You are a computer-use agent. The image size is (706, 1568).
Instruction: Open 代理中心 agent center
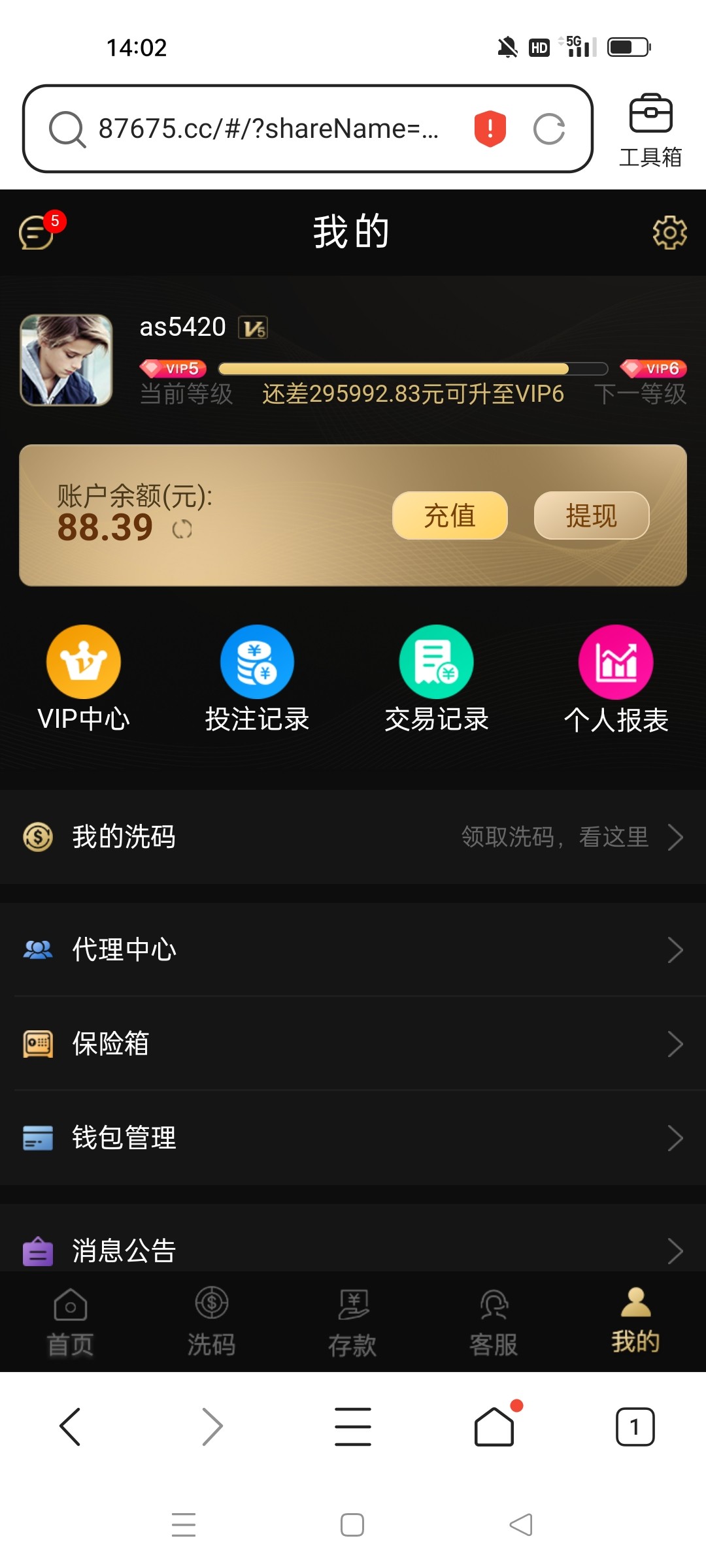coord(353,949)
